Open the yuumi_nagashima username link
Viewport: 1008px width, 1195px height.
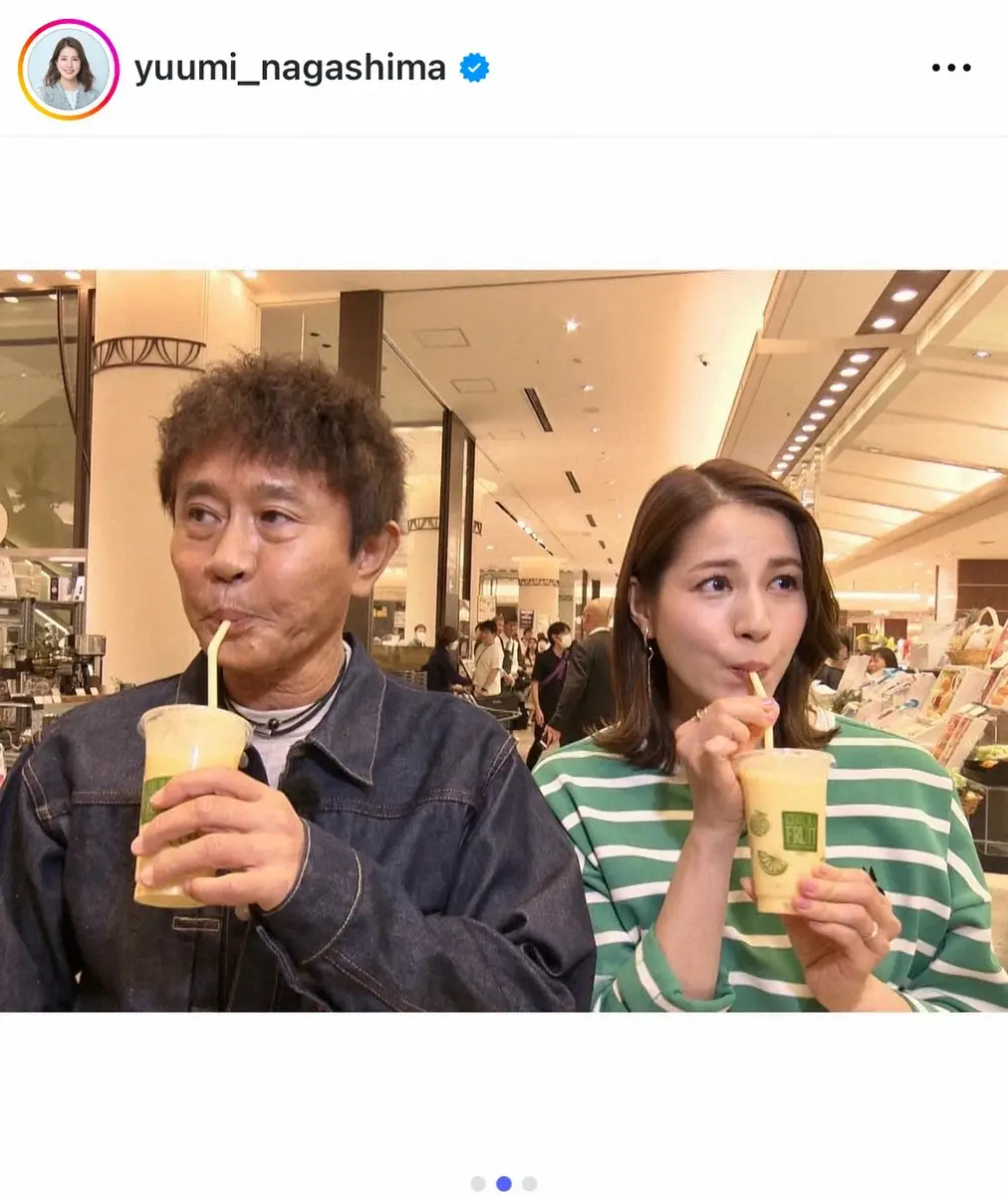pyautogui.click(x=290, y=69)
